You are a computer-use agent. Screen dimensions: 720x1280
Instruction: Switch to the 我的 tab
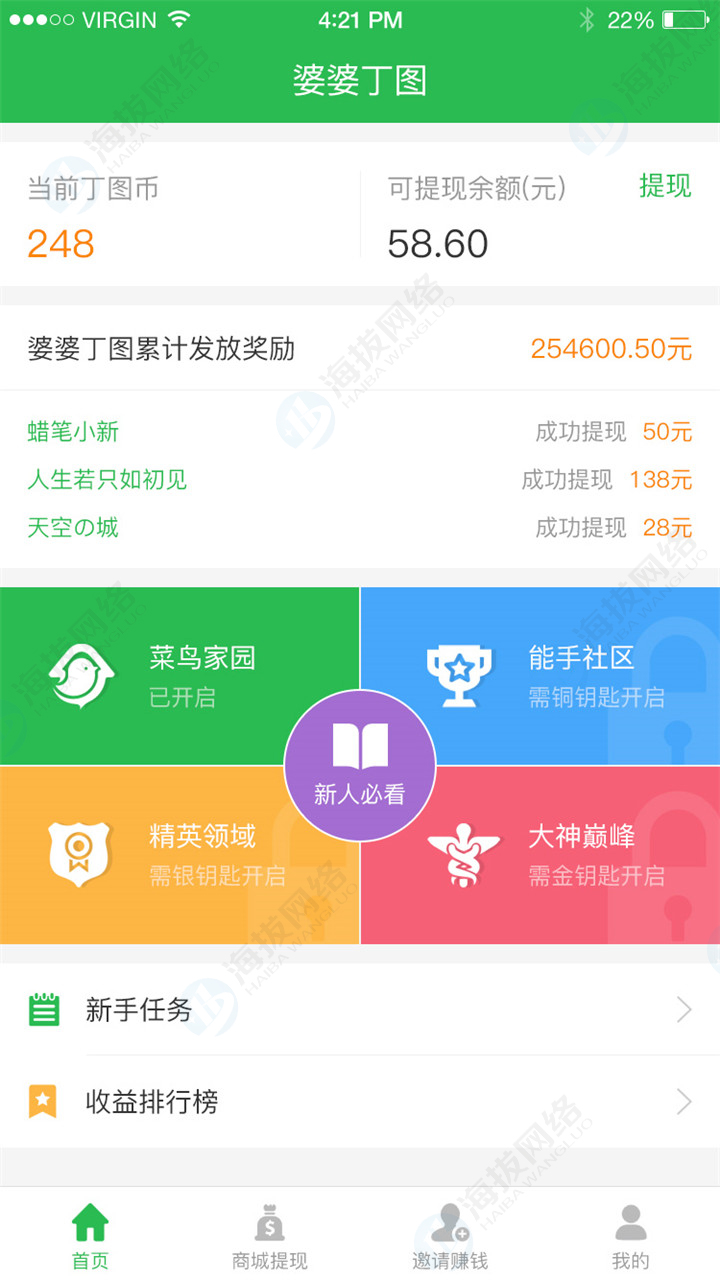pyautogui.click(x=630, y=1235)
